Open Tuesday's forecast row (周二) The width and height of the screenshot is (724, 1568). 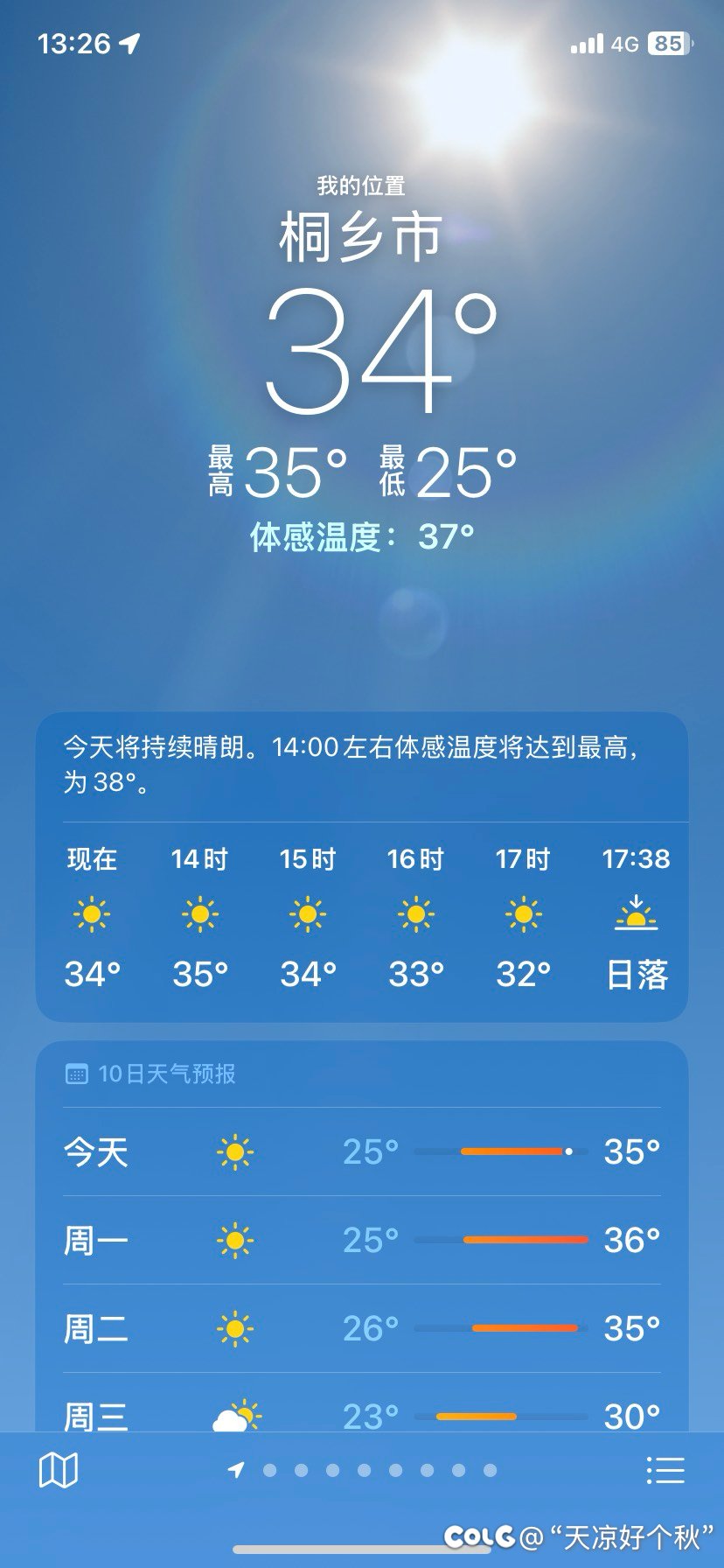(x=361, y=1328)
